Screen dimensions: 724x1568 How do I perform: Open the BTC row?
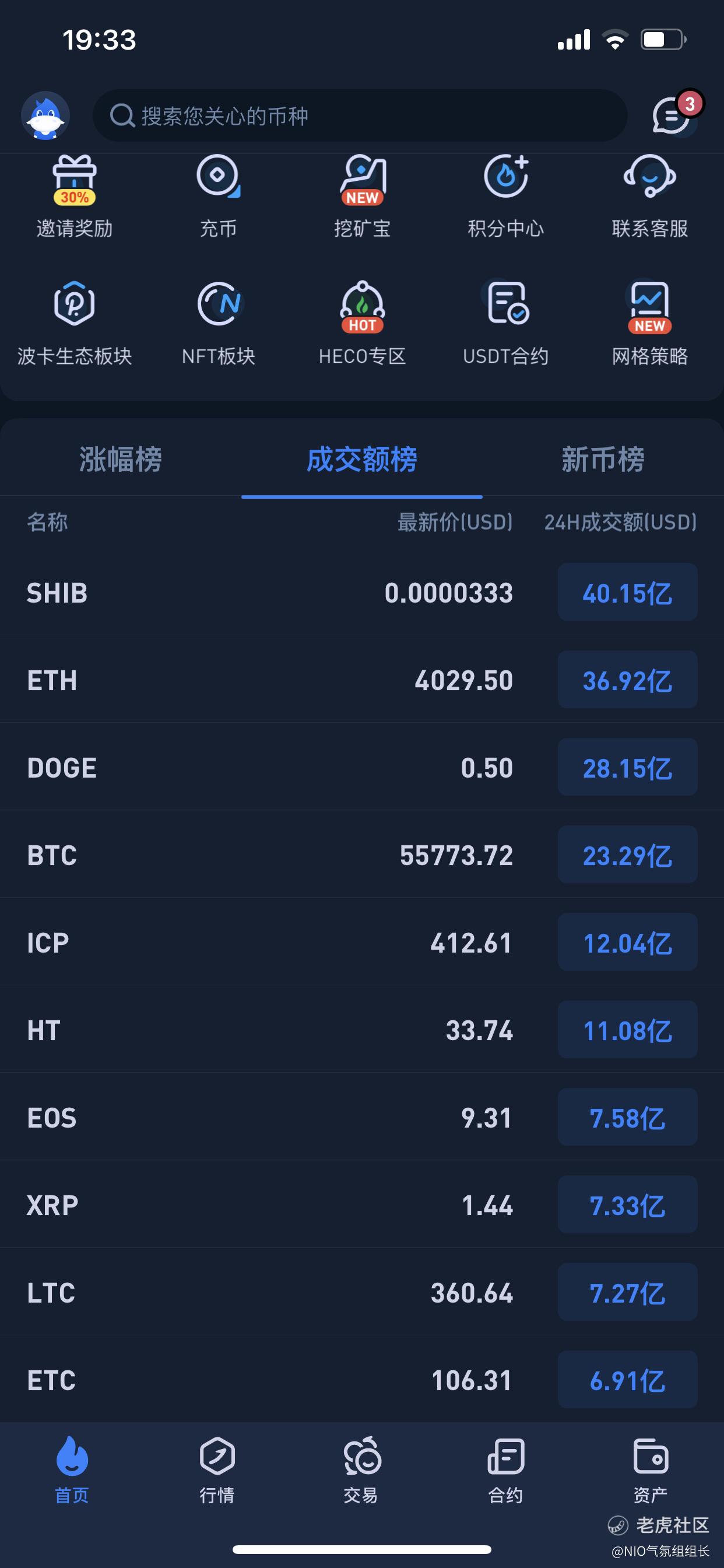(x=362, y=855)
